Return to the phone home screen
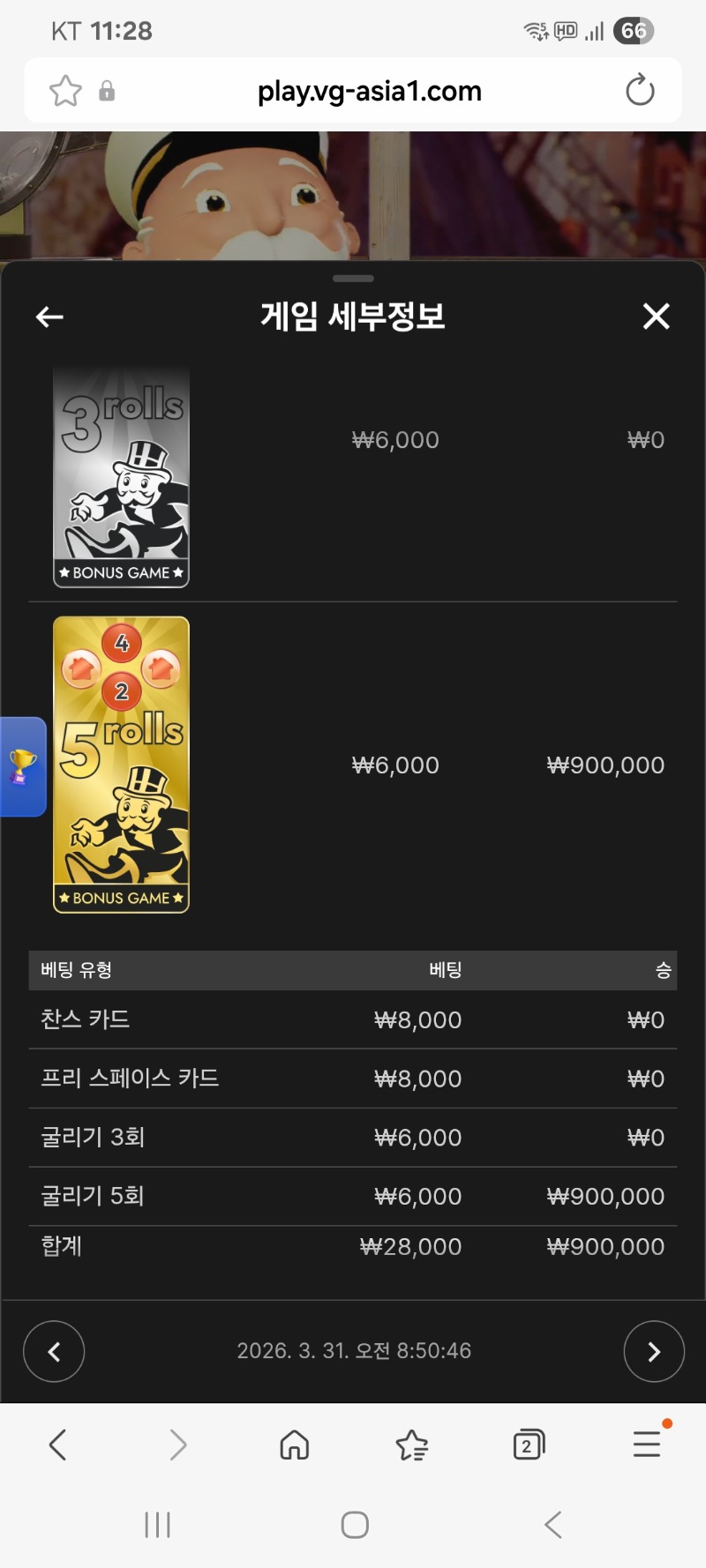 [354, 1525]
